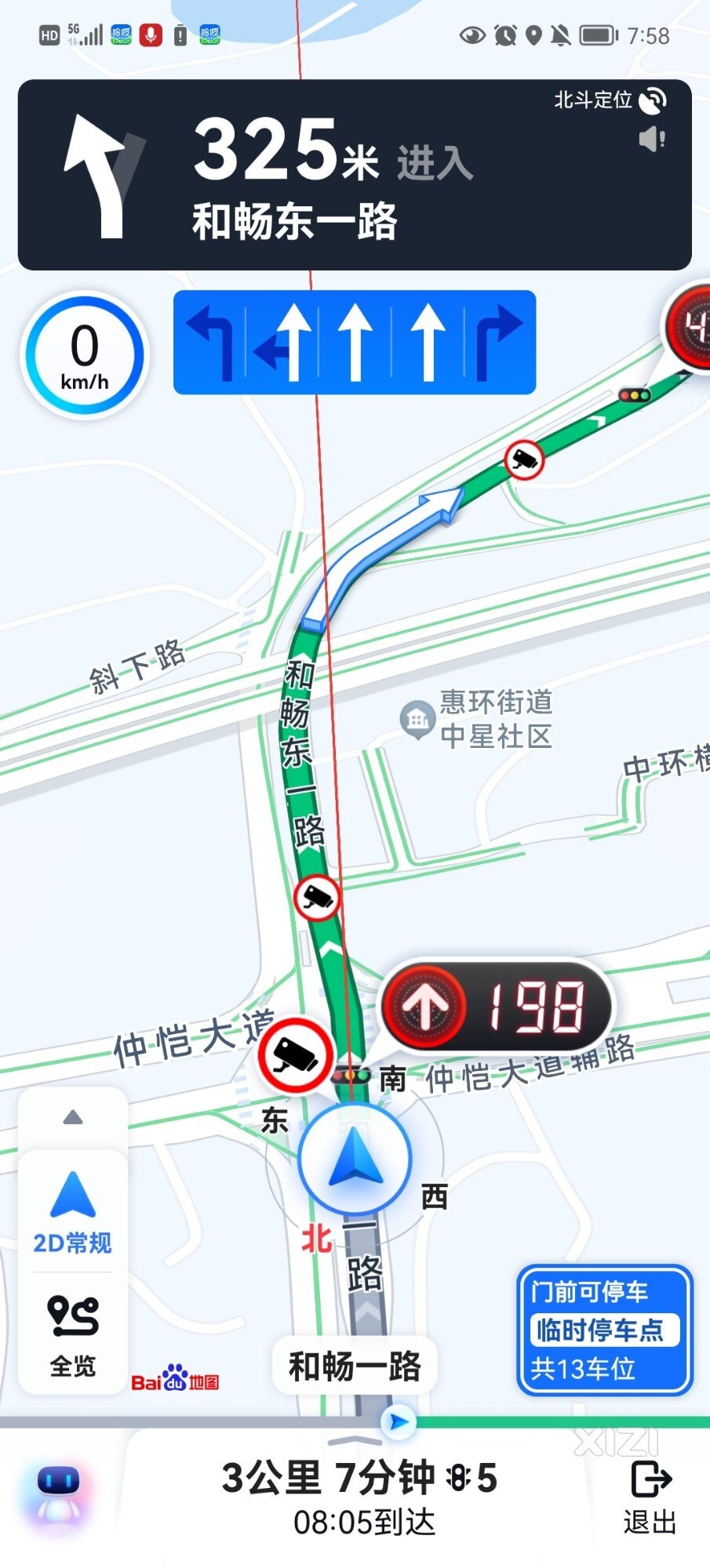Exit navigation with 退出
This screenshot has height=1568, width=710.
coord(650,1497)
